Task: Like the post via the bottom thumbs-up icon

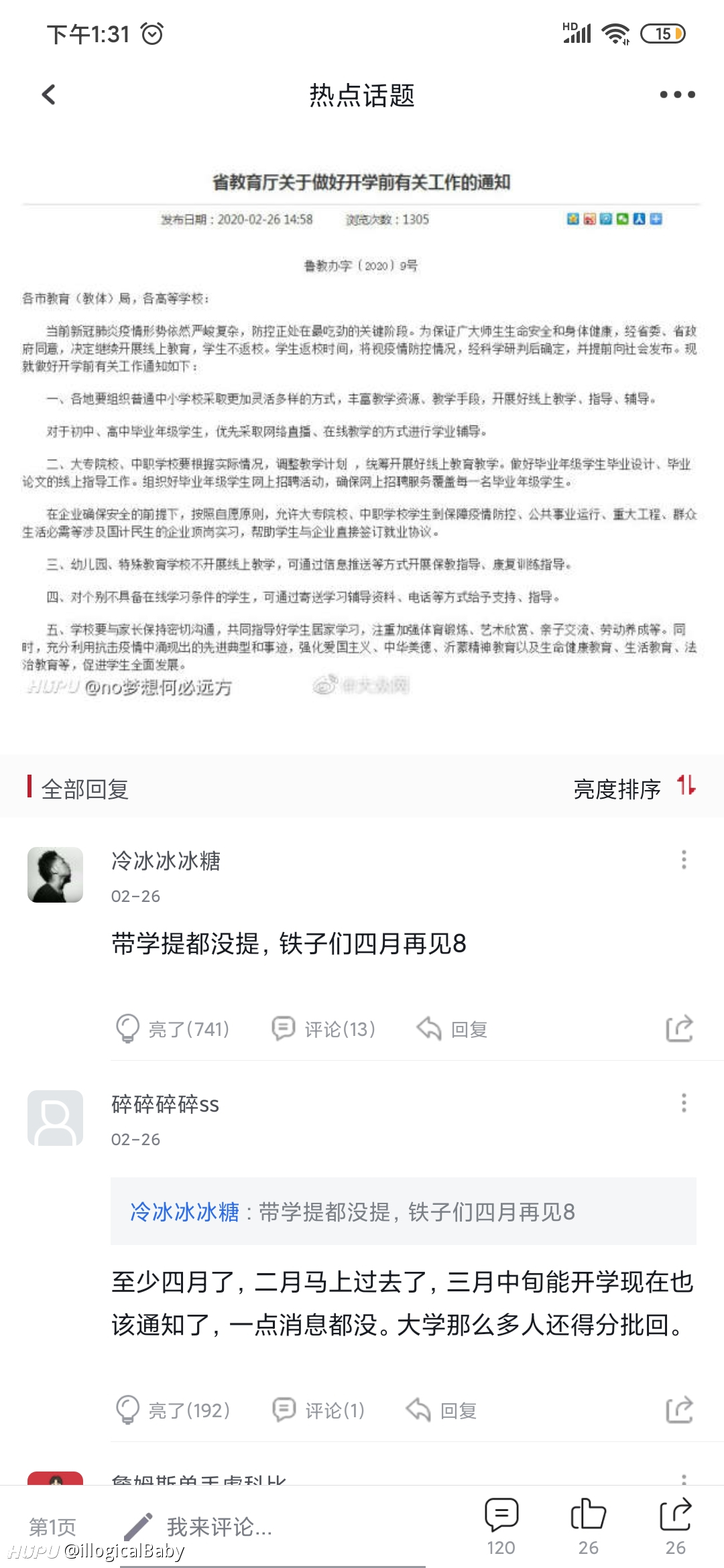Action: [589, 1526]
